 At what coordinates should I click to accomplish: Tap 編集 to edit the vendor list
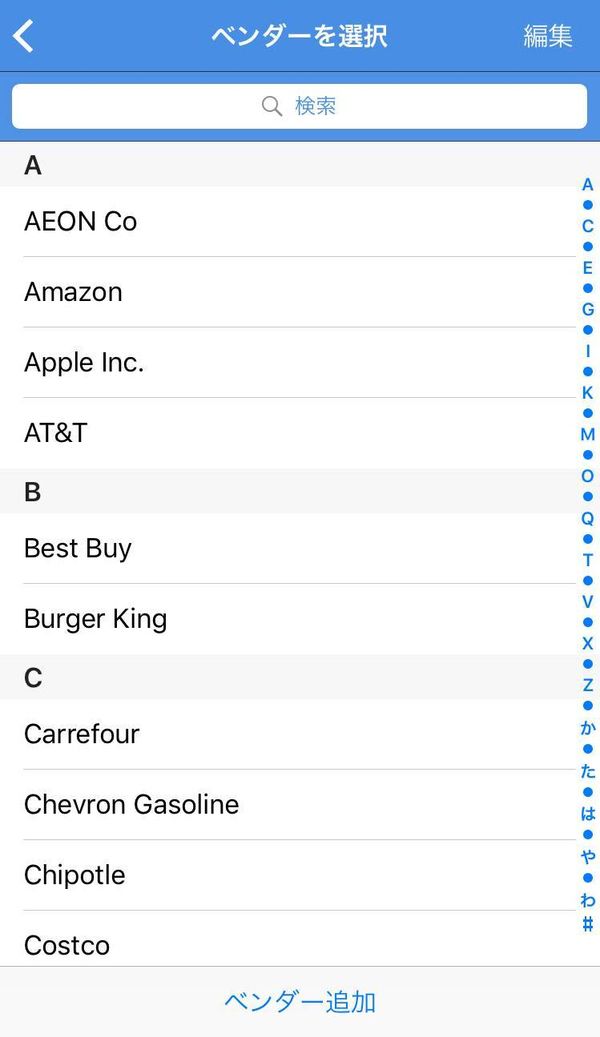tap(548, 36)
